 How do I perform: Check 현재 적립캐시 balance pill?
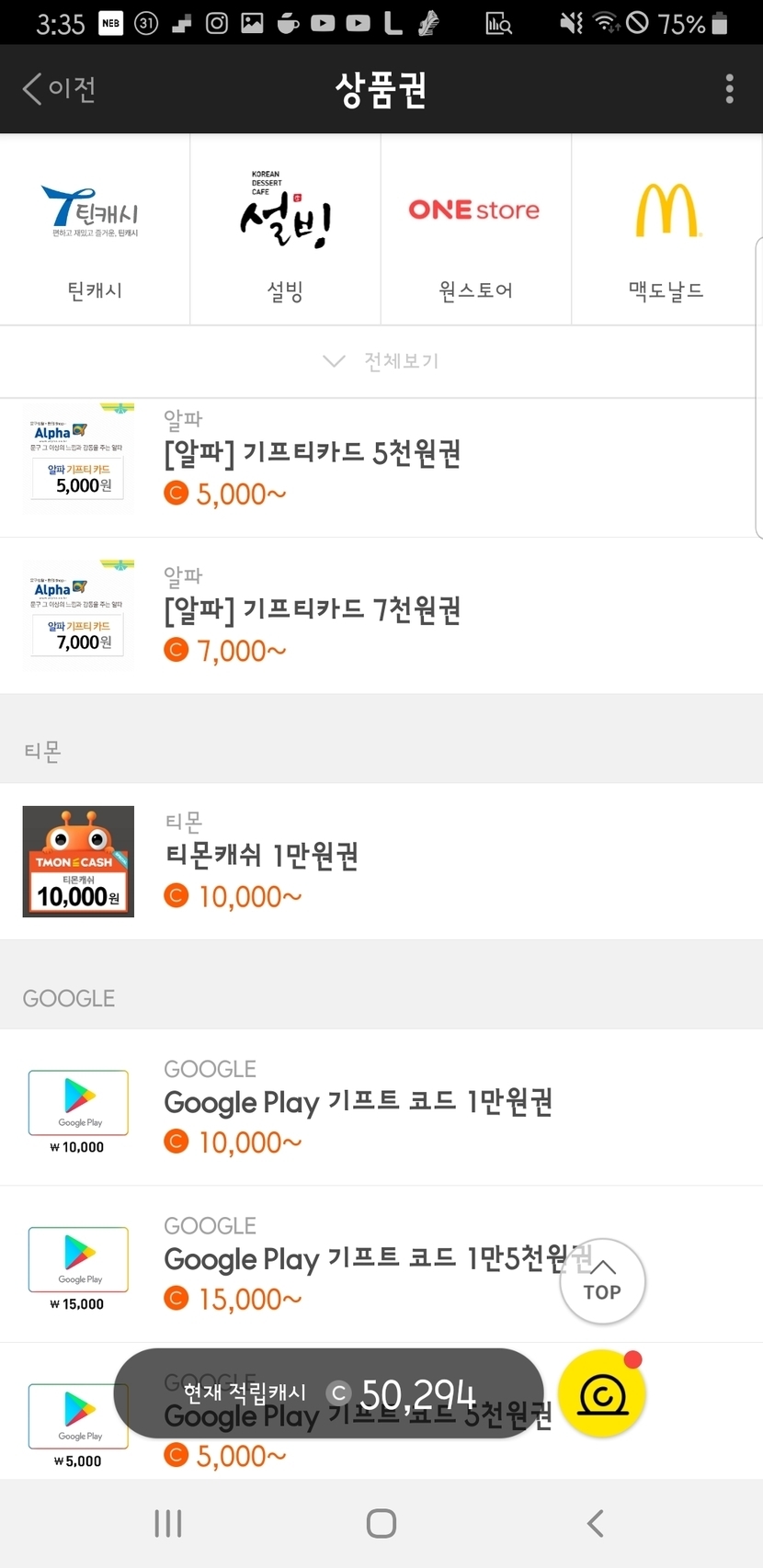[x=328, y=1393]
